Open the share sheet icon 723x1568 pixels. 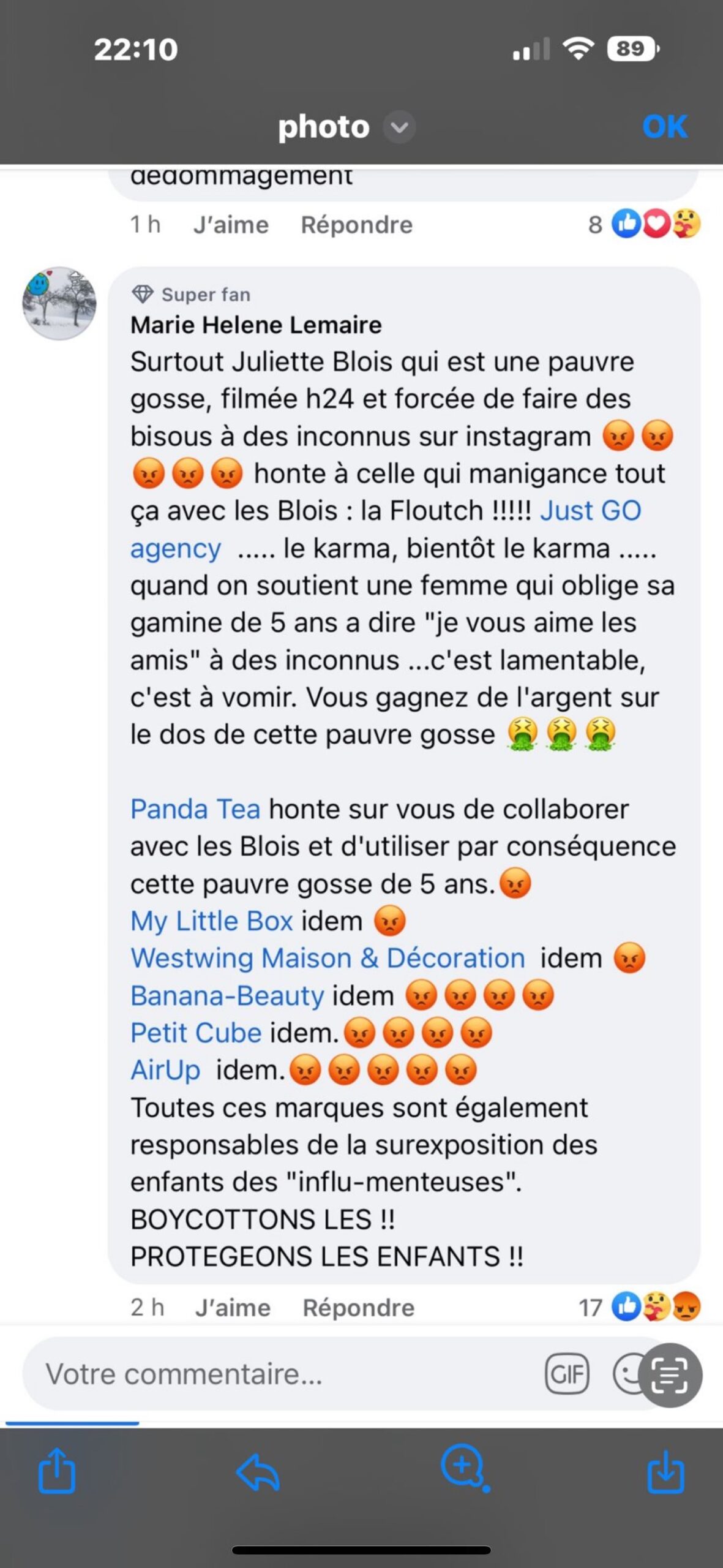click(x=57, y=1470)
